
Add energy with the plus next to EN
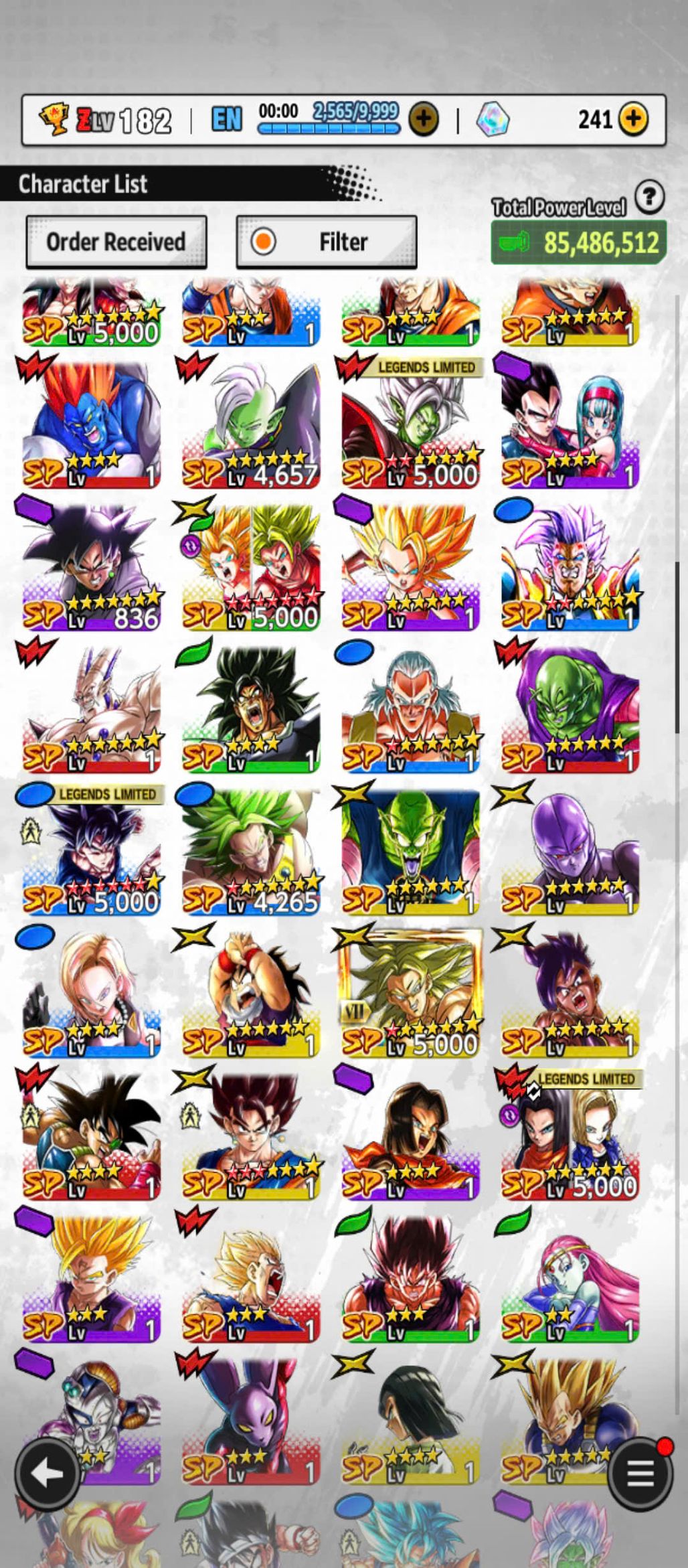tap(424, 119)
